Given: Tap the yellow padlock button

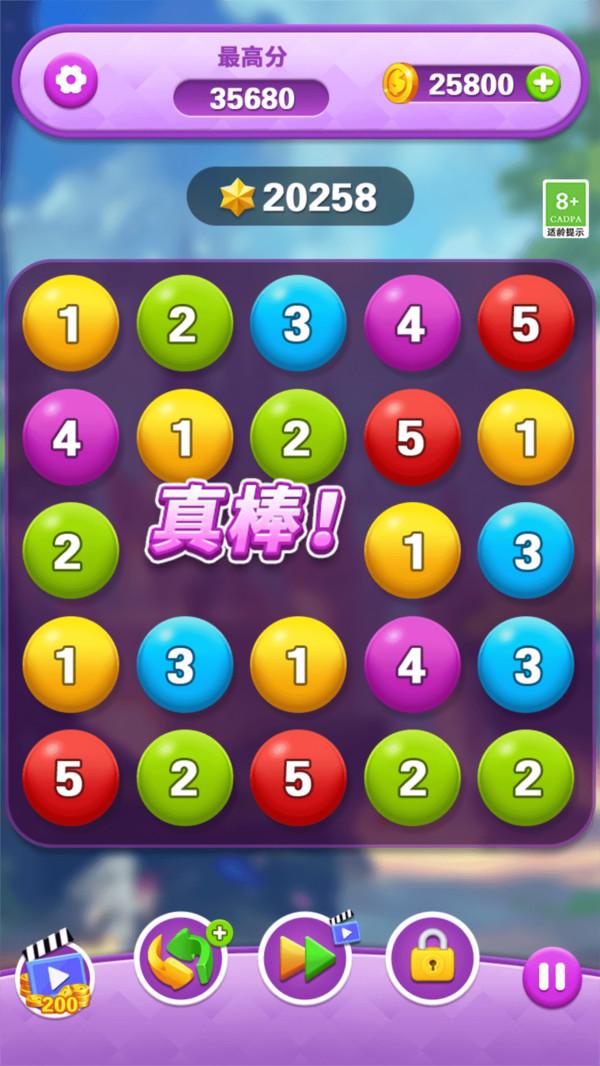Looking at the screenshot, I should click(432, 958).
